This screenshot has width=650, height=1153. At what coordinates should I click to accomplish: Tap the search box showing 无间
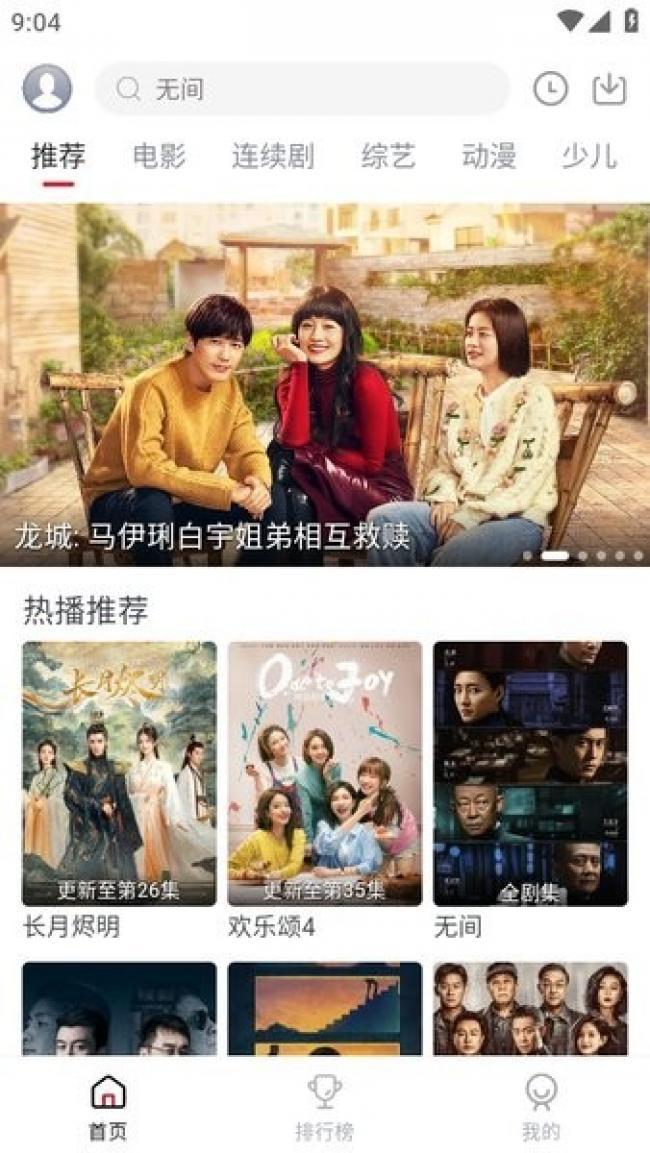[x=302, y=89]
